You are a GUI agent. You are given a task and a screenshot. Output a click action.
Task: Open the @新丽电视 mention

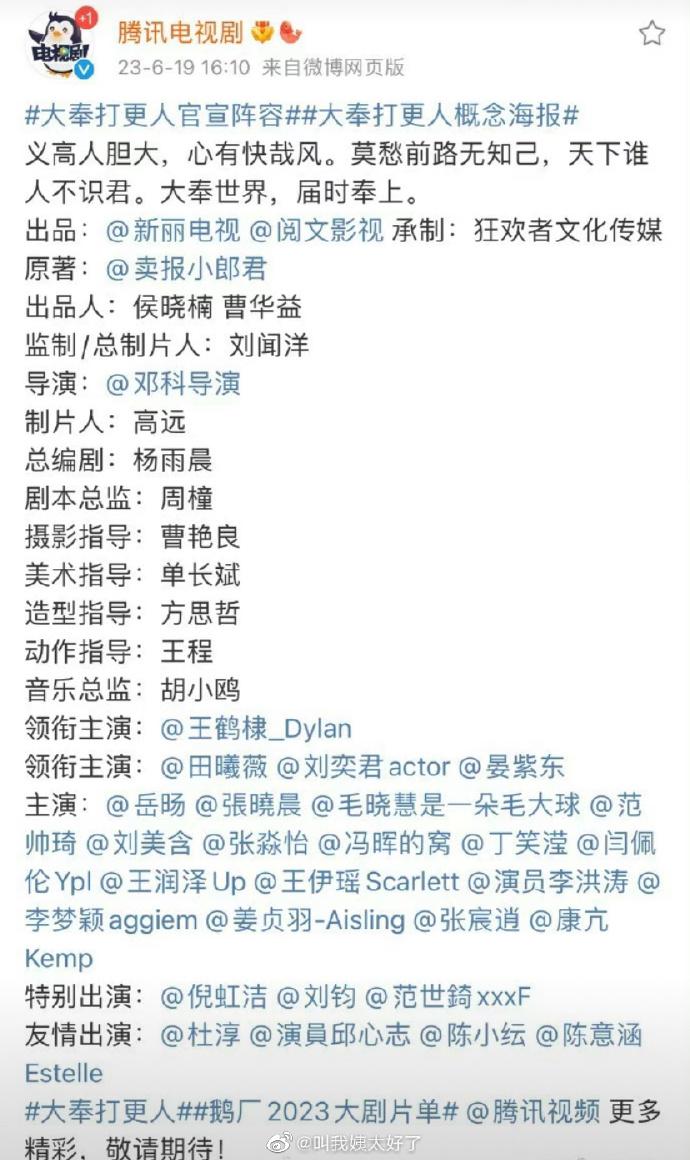tap(173, 230)
